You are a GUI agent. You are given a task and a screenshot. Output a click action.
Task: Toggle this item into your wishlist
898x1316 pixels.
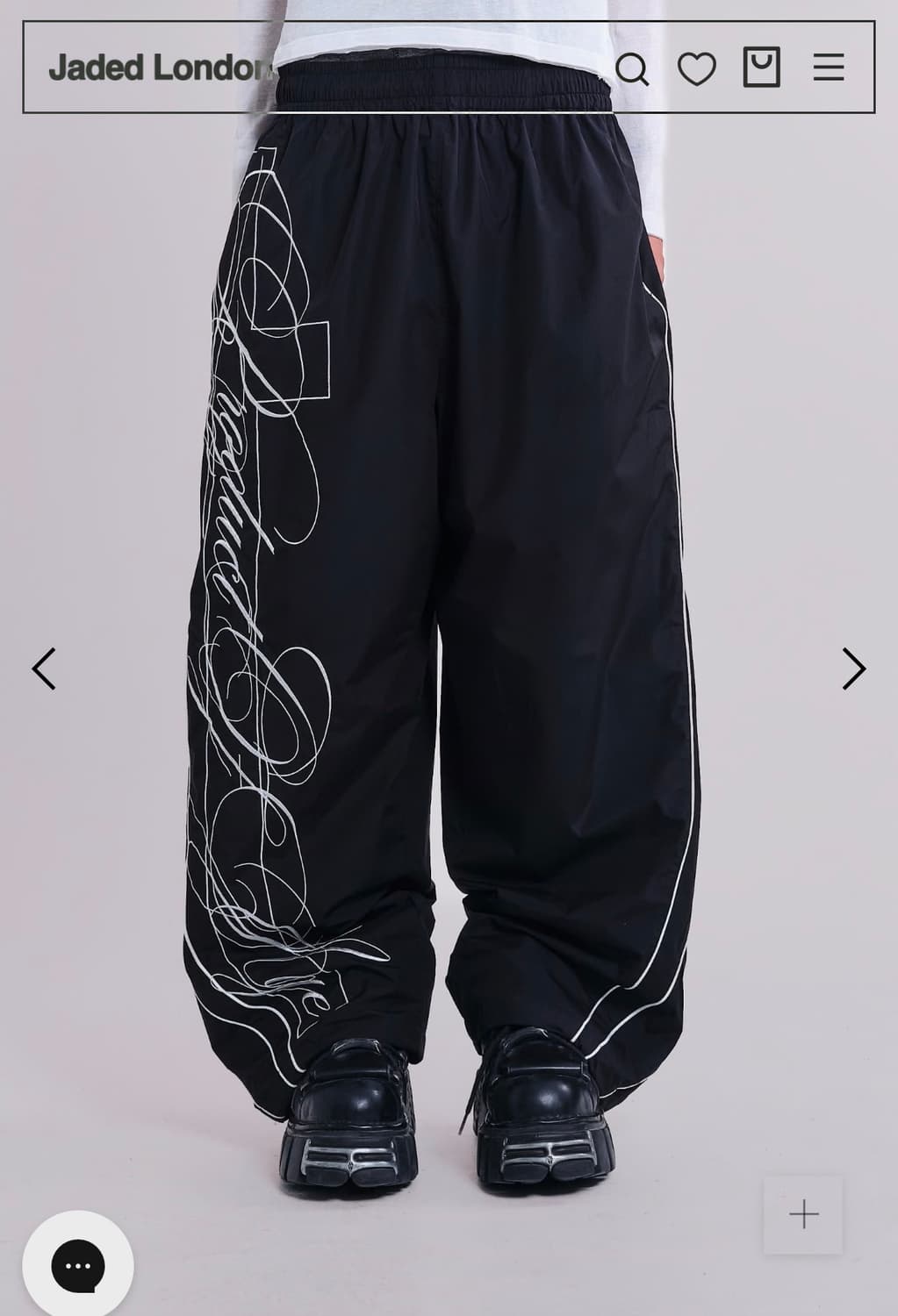[x=698, y=69]
